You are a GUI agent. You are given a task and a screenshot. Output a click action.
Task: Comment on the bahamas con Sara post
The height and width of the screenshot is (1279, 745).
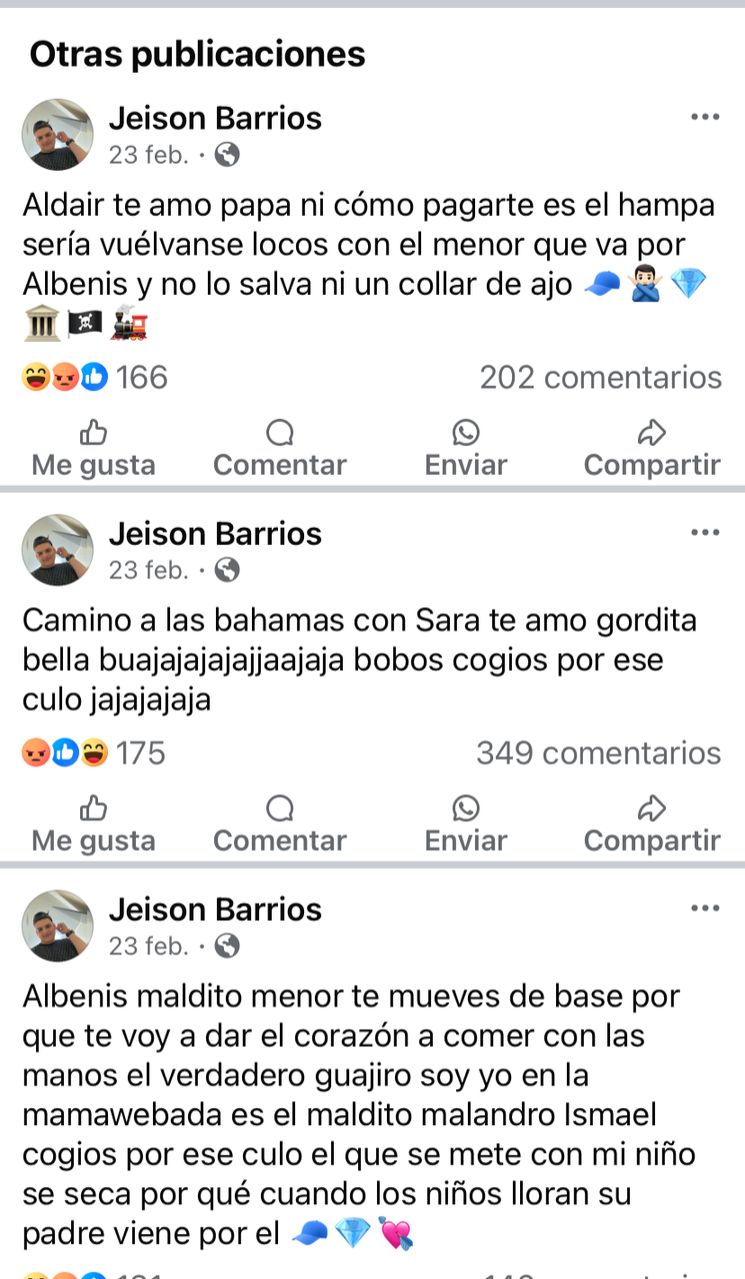coord(280,823)
